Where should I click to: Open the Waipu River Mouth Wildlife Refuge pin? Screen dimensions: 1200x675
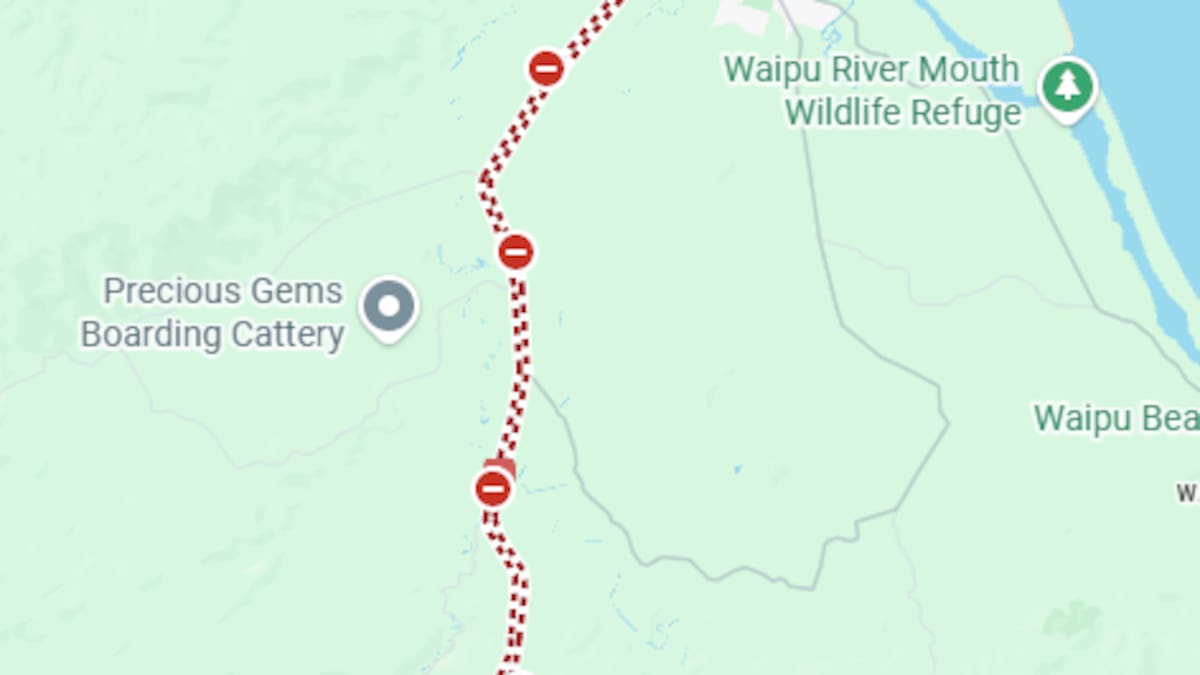[1068, 87]
